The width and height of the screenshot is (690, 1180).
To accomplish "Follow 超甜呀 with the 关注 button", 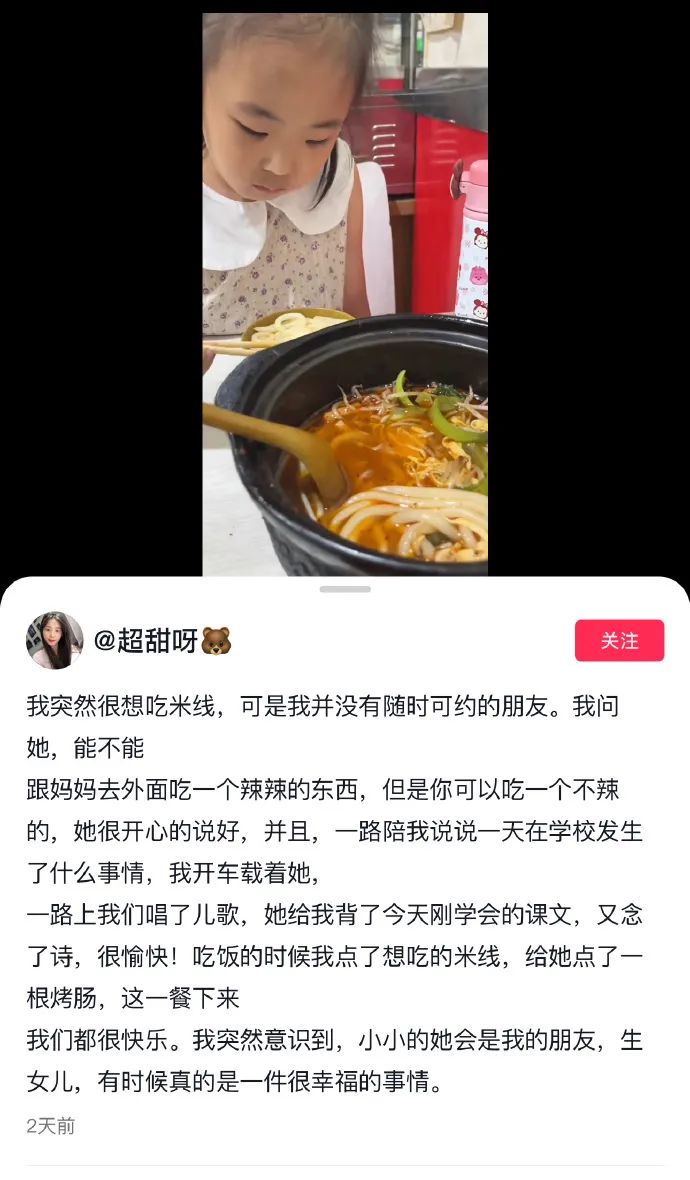I will (x=619, y=640).
